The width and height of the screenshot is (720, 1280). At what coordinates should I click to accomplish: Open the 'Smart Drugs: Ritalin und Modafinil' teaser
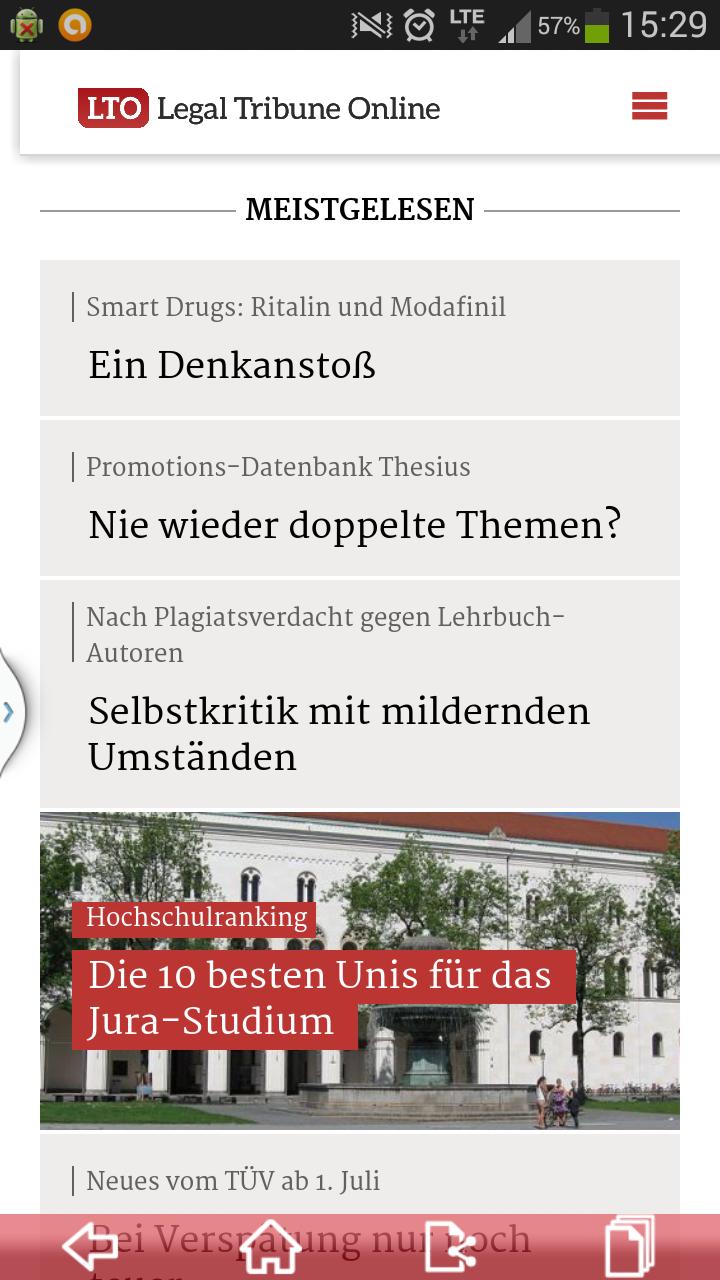coord(295,307)
